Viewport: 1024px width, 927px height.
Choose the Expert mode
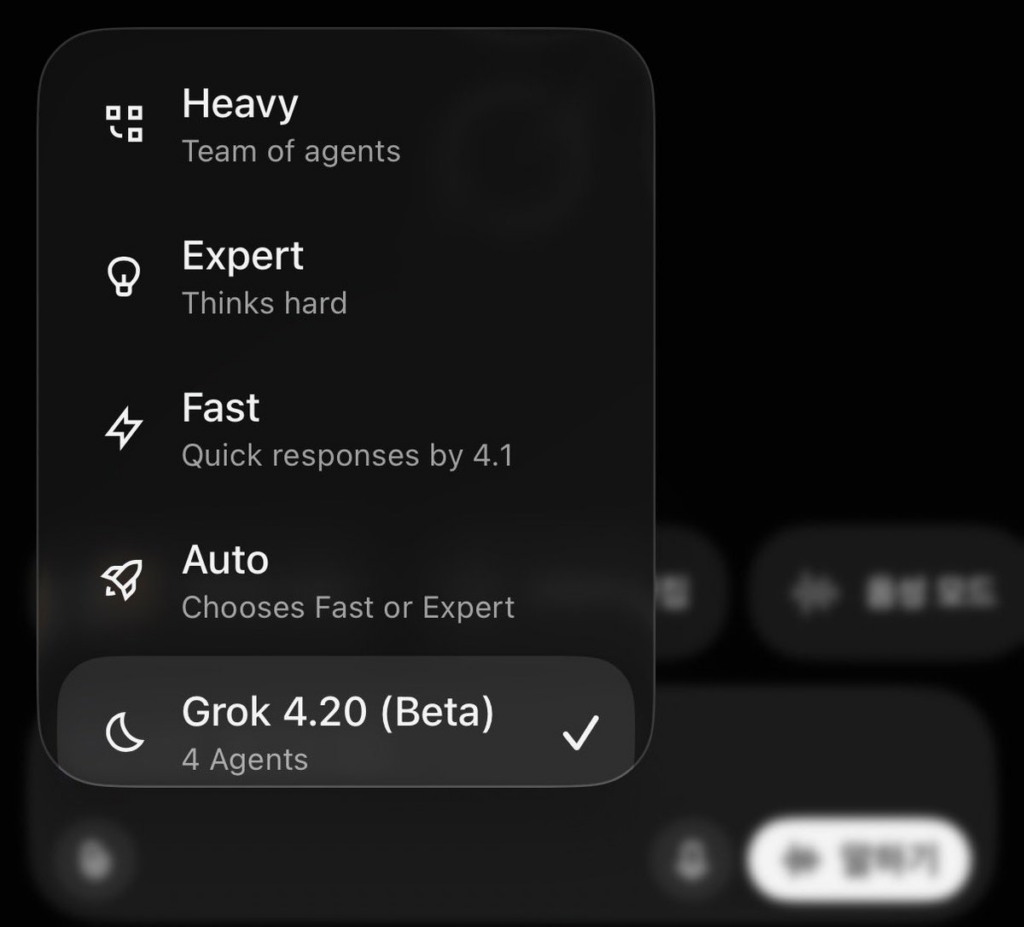[x=264, y=277]
